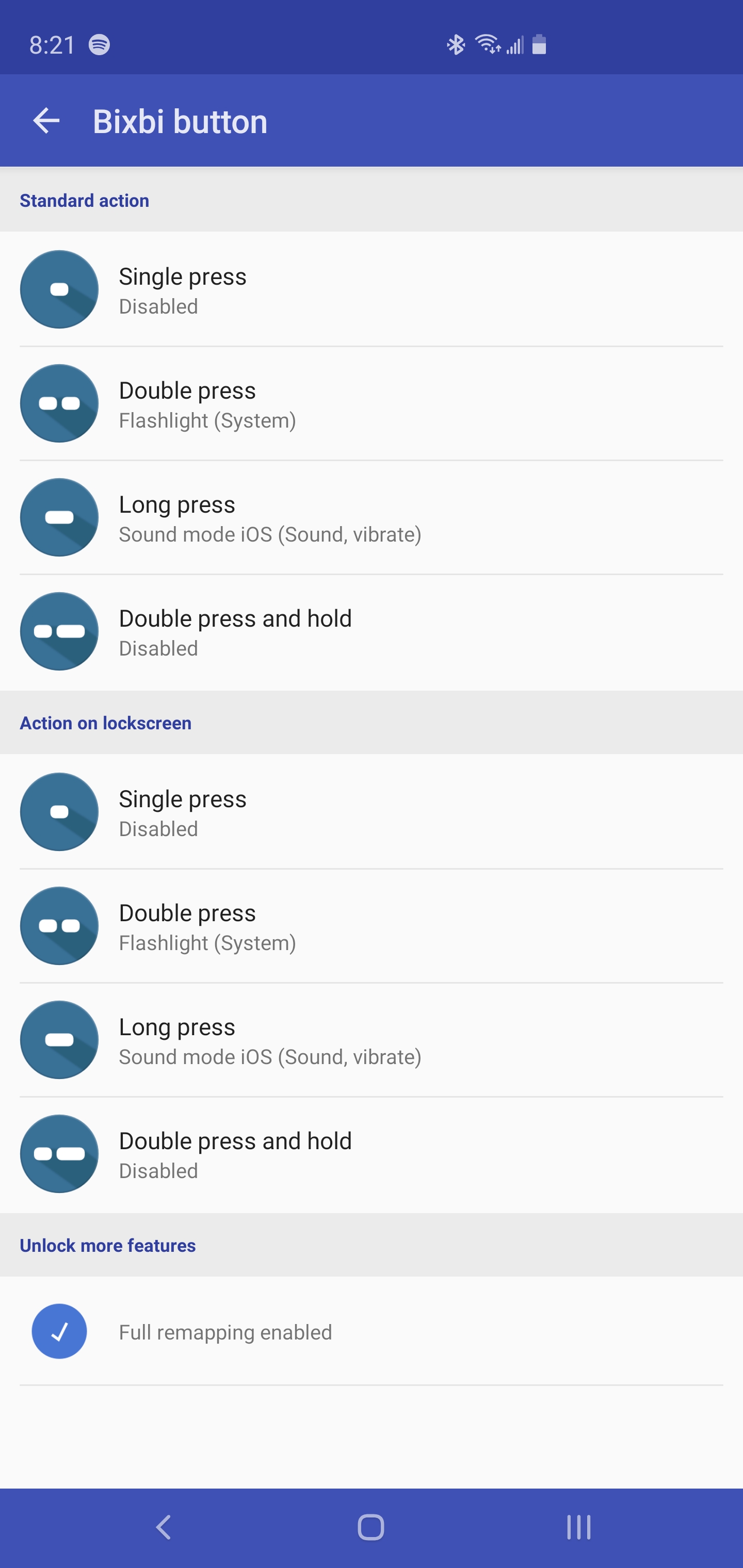Select the Single press icon under Standard action
The width and height of the screenshot is (743, 1568).
click(59, 289)
